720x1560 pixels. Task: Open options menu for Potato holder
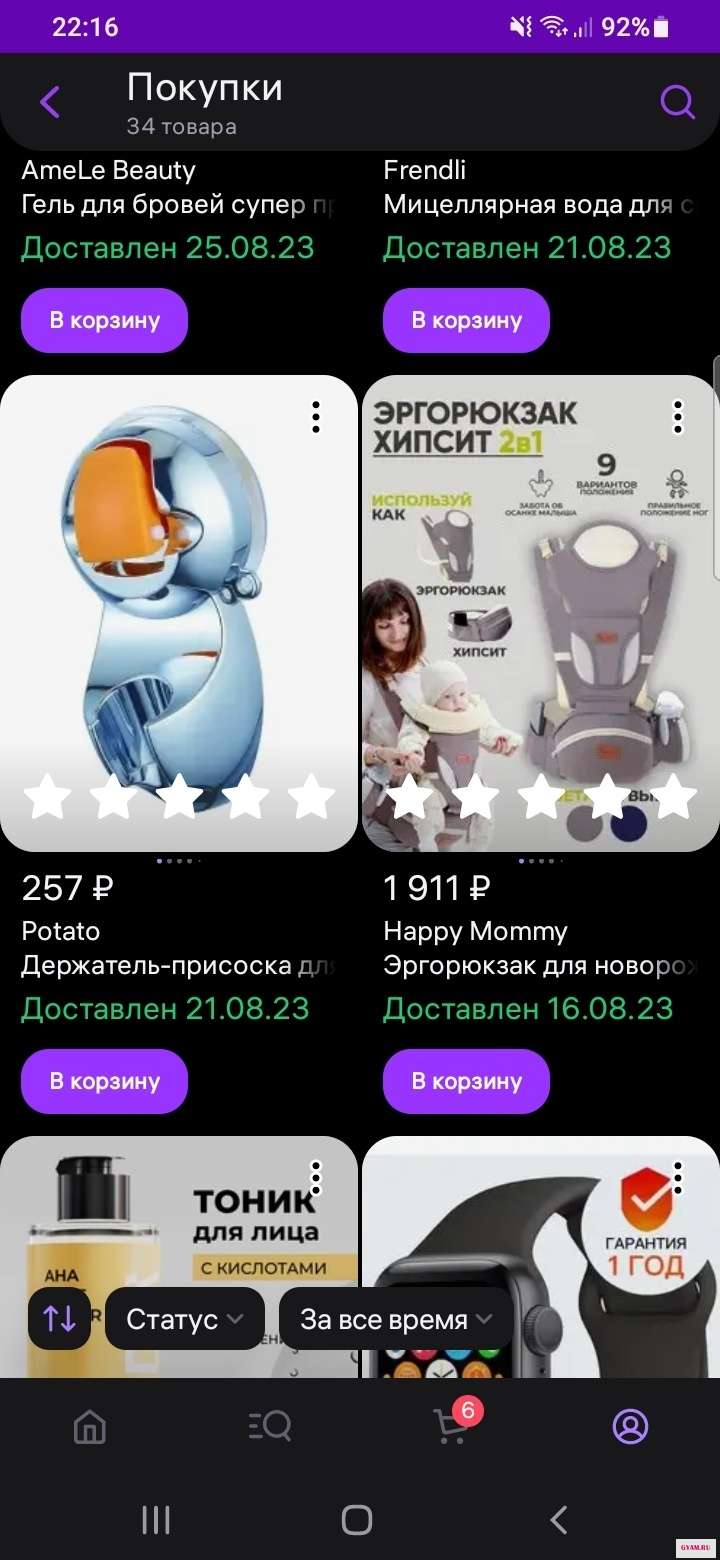316,417
